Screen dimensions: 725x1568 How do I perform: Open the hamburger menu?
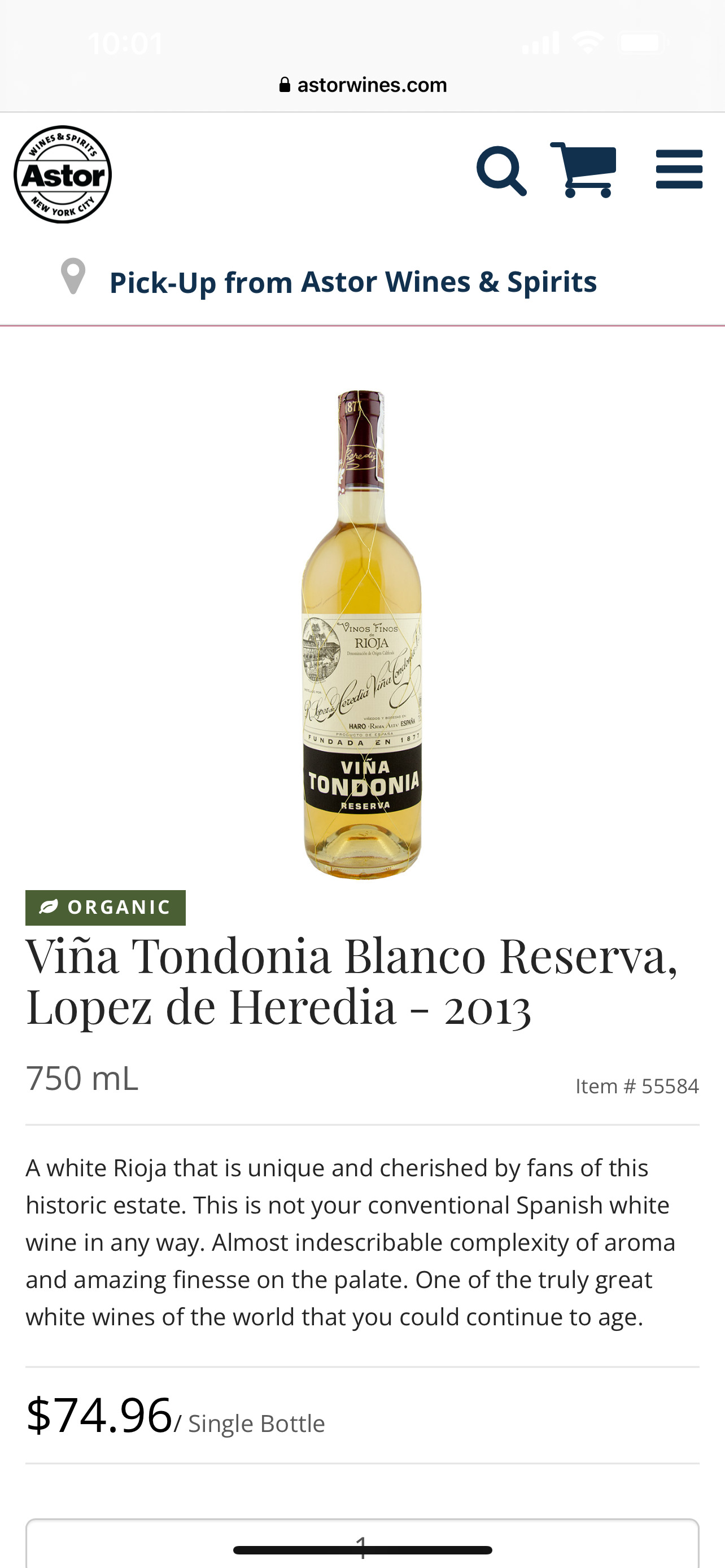tap(679, 170)
